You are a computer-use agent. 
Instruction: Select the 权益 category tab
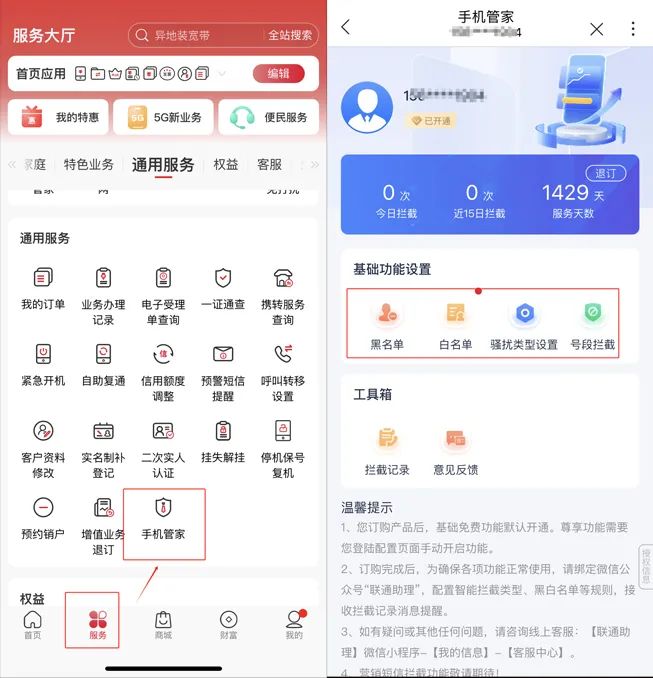(x=226, y=165)
